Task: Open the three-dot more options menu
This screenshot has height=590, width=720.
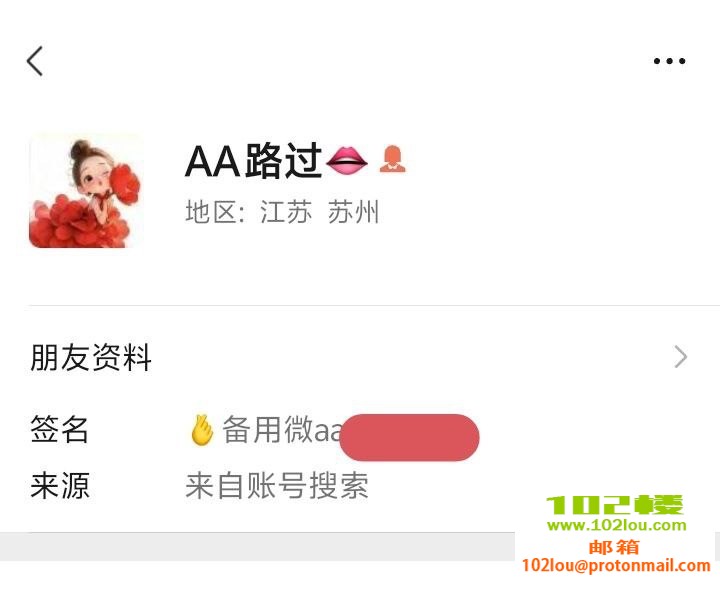Action: click(669, 61)
